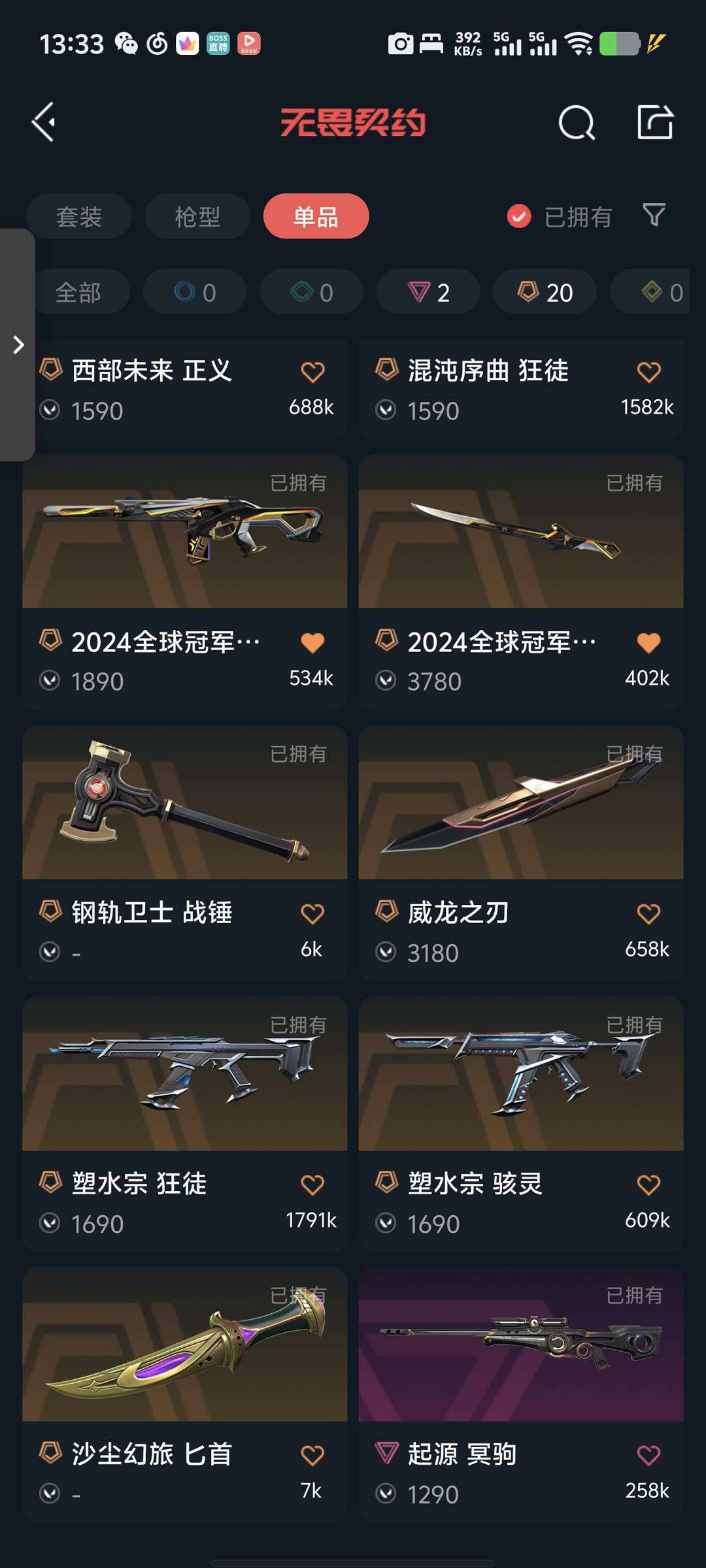
Task: Switch to the 枪型 tab
Action: click(x=197, y=216)
